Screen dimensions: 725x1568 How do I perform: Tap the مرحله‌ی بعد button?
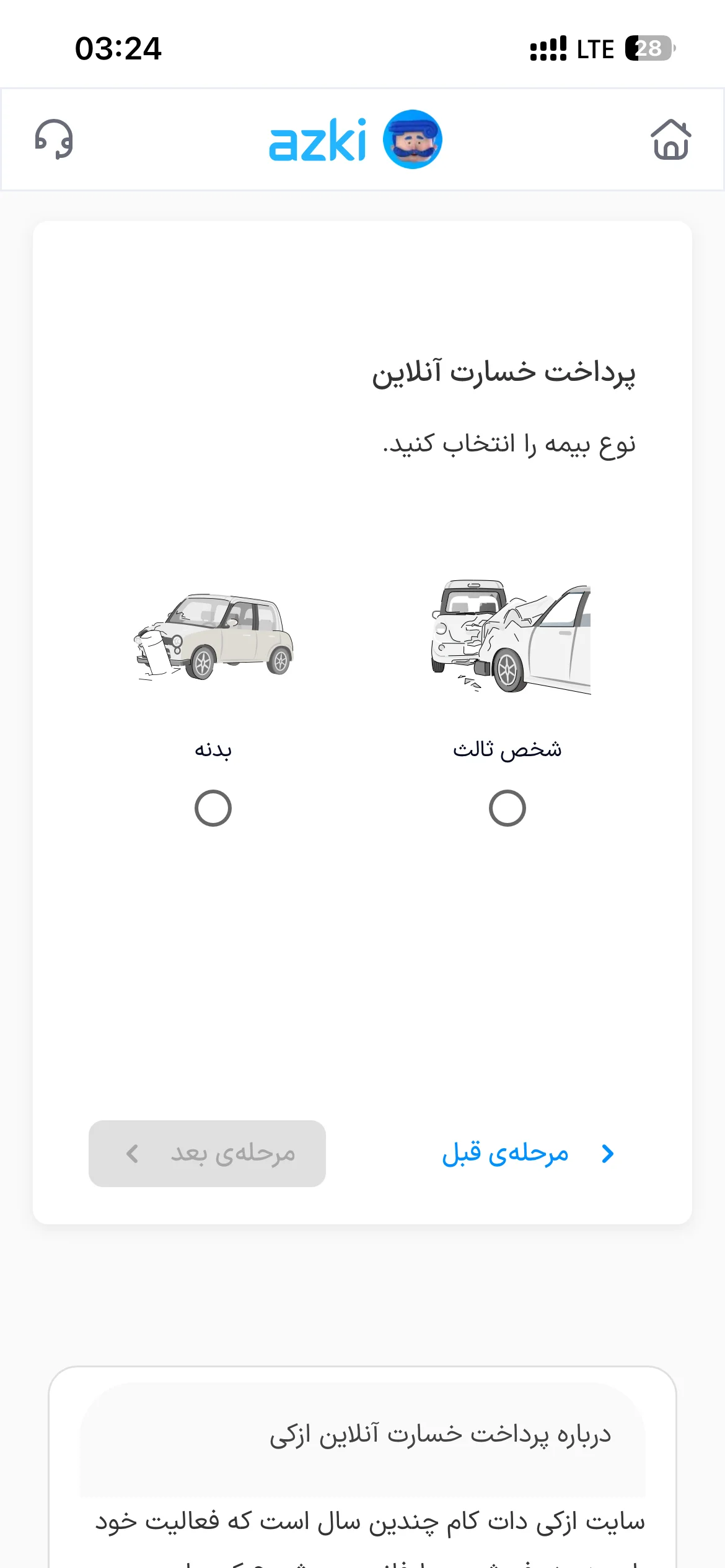click(x=207, y=1153)
